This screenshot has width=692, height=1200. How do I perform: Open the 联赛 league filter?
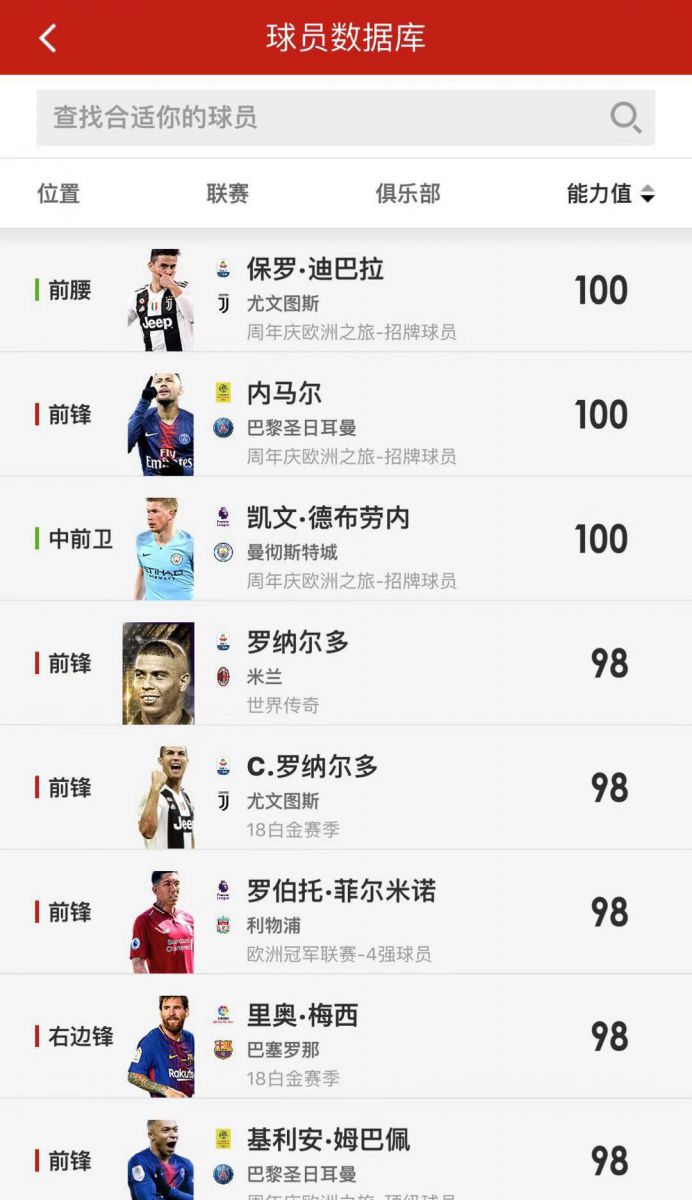click(x=228, y=194)
